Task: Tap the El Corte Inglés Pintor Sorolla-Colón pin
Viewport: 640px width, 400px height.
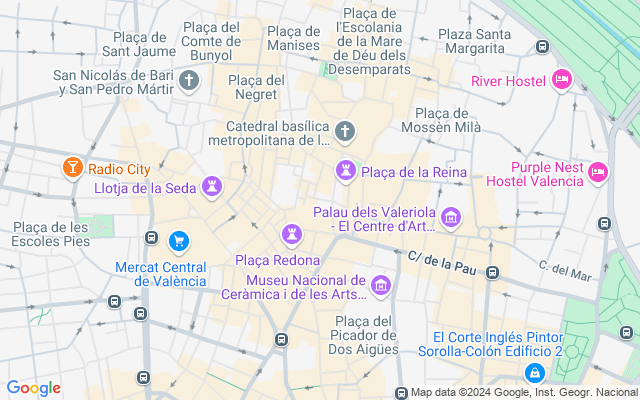Action: tap(535, 373)
